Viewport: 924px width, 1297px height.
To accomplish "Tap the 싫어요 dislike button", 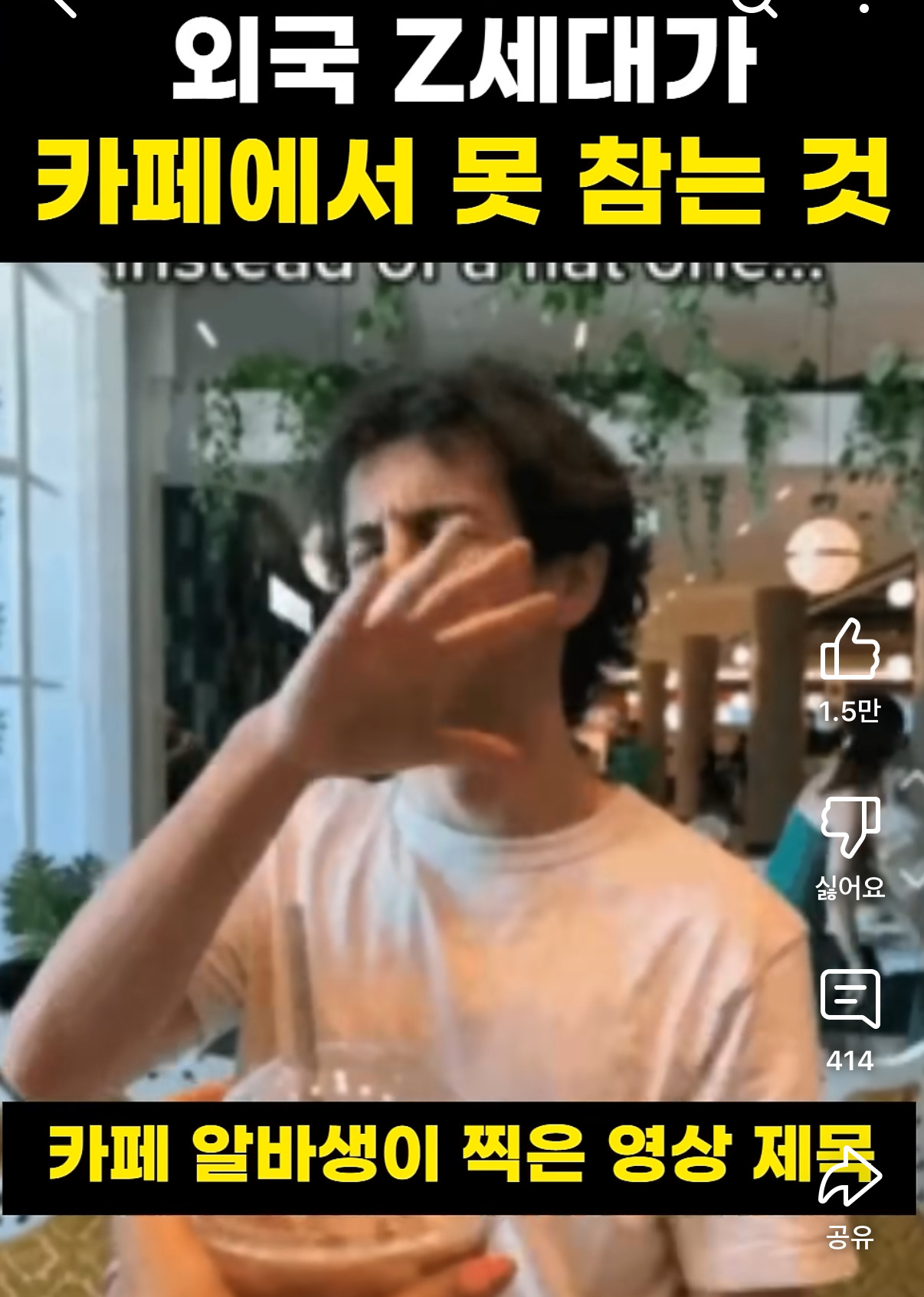I will click(850, 826).
